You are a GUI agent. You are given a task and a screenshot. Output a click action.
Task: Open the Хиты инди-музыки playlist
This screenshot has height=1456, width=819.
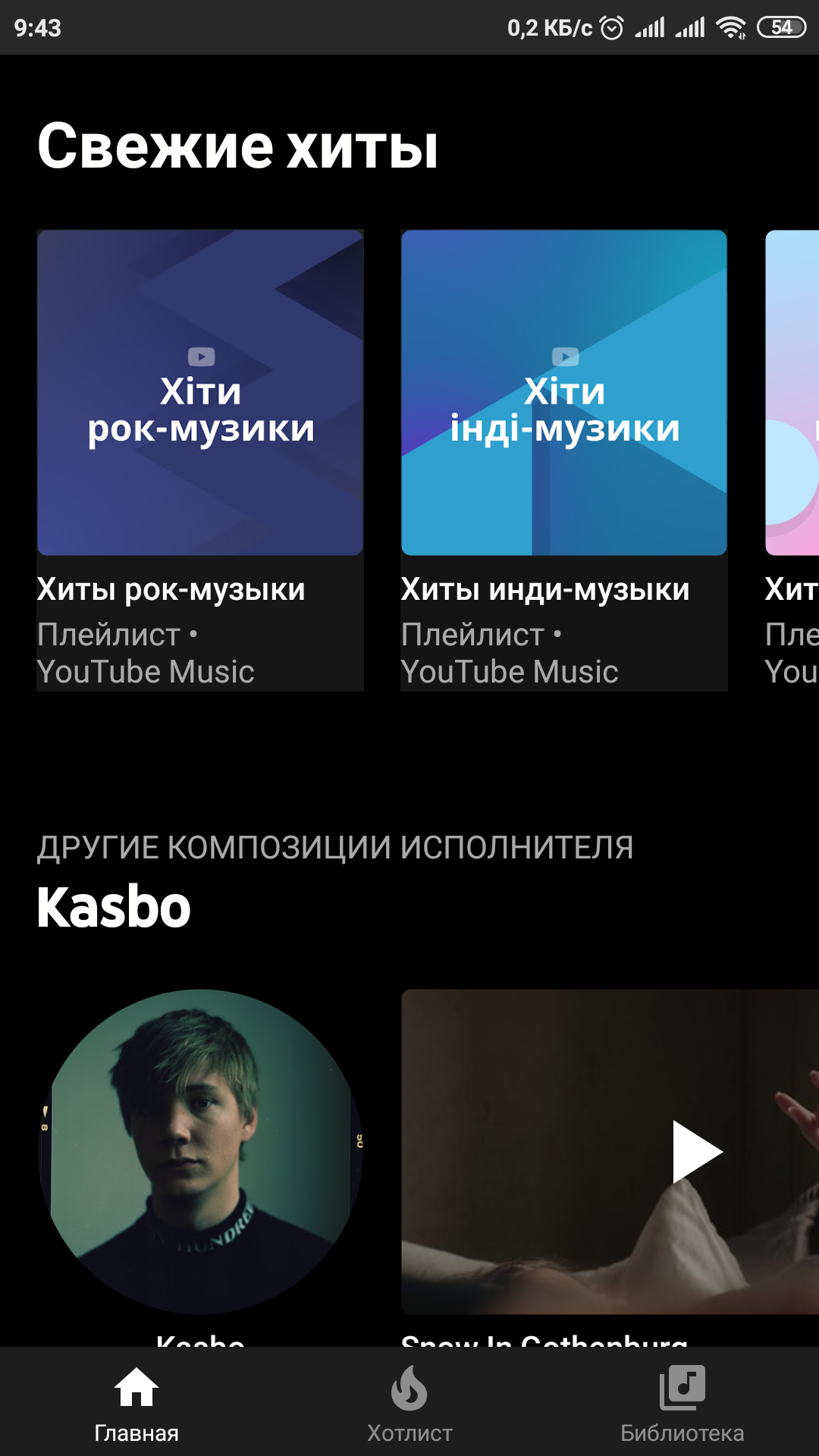pyautogui.click(x=564, y=393)
